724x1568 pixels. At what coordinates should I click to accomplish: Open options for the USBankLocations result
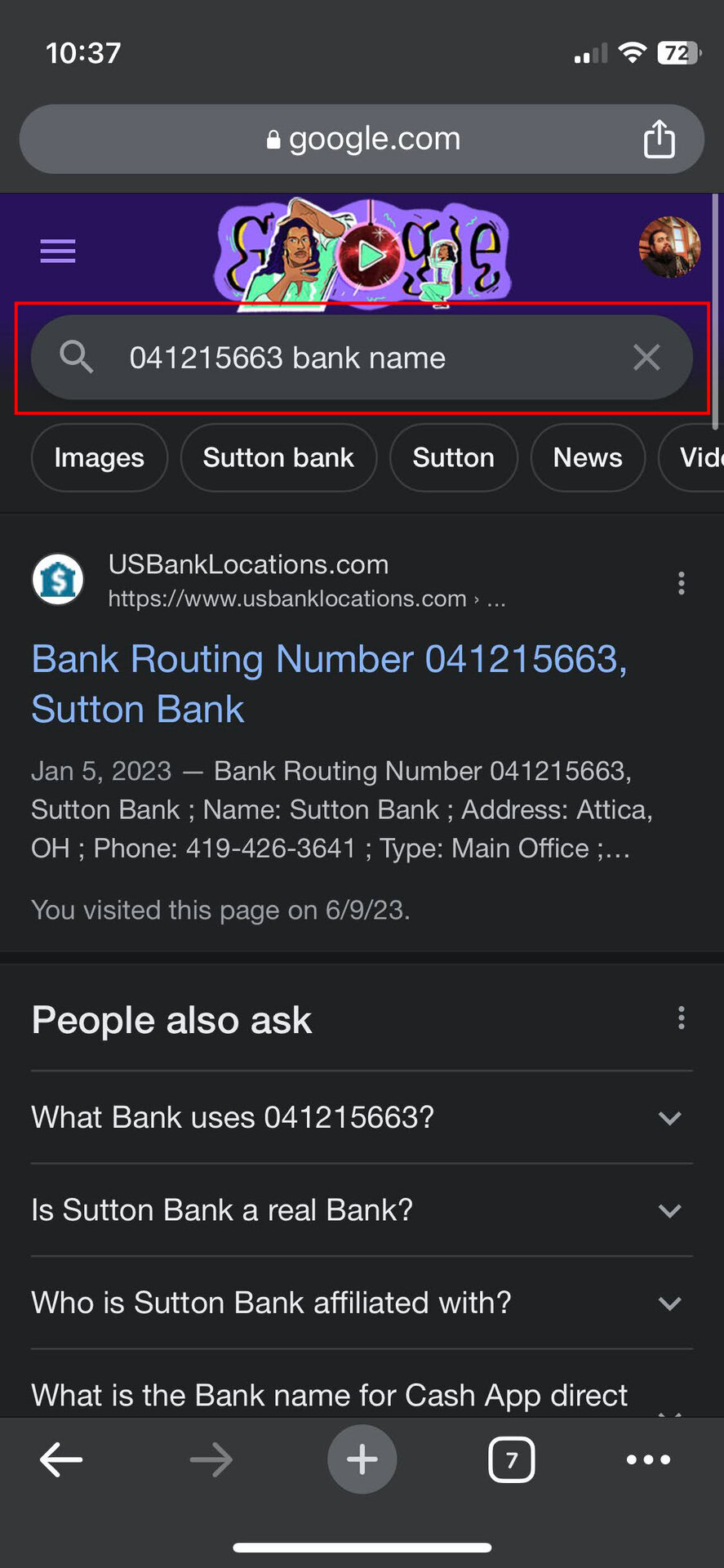pyautogui.click(x=681, y=582)
